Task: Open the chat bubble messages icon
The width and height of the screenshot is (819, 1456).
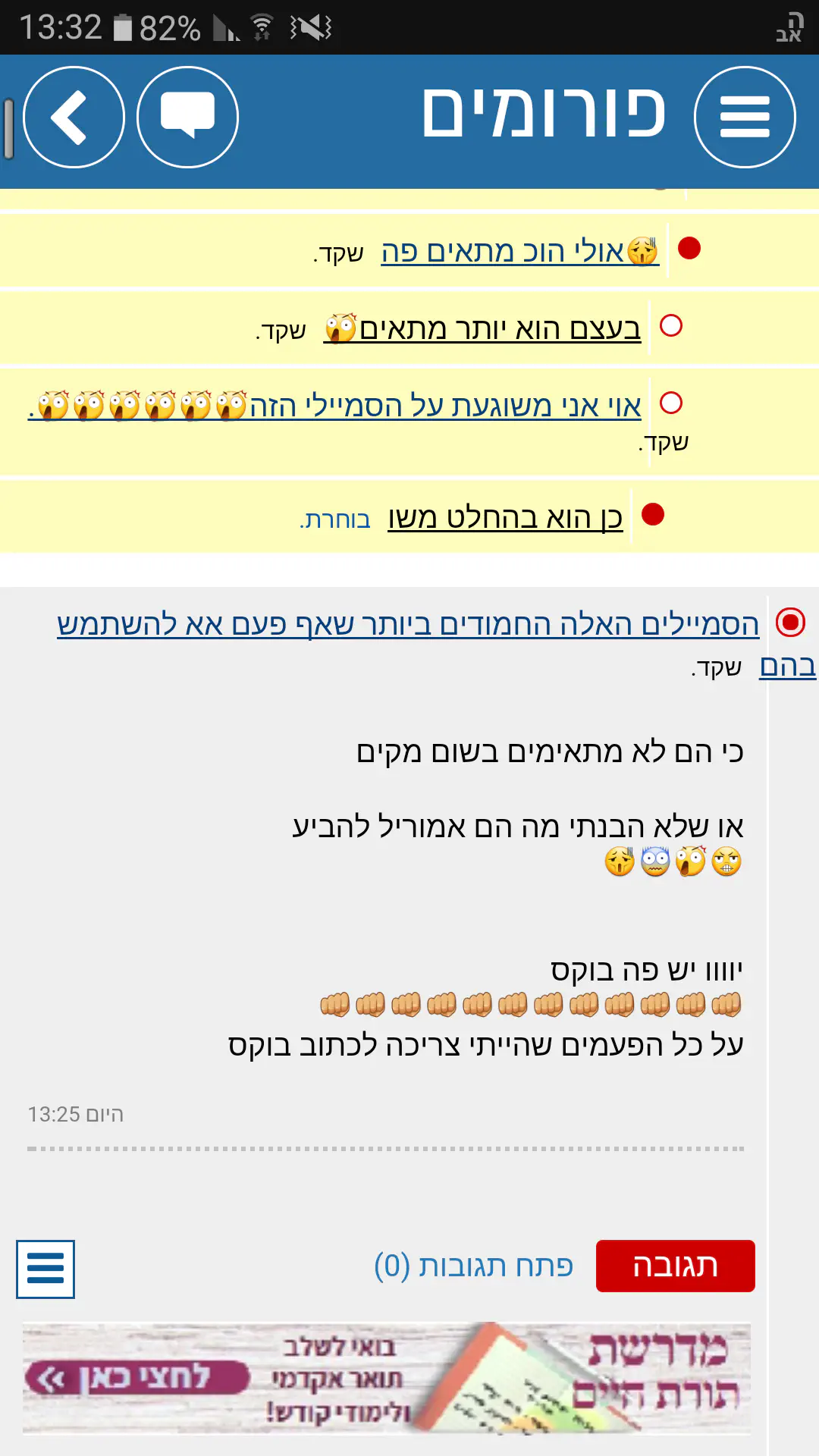Action: click(x=187, y=117)
